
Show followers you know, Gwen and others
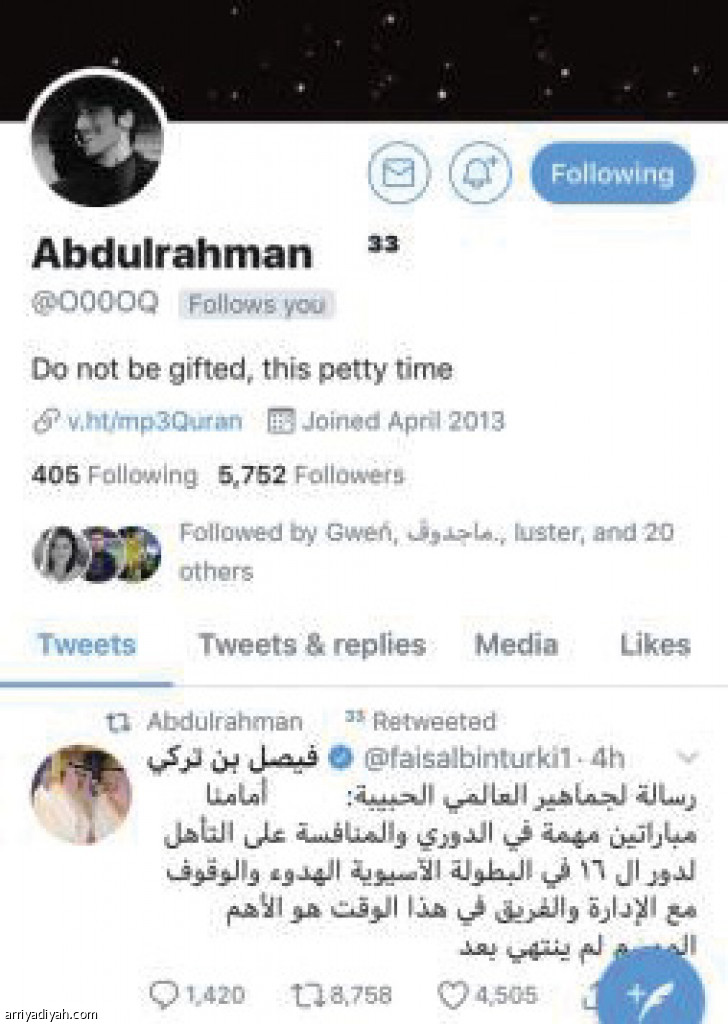click(x=426, y=551)
